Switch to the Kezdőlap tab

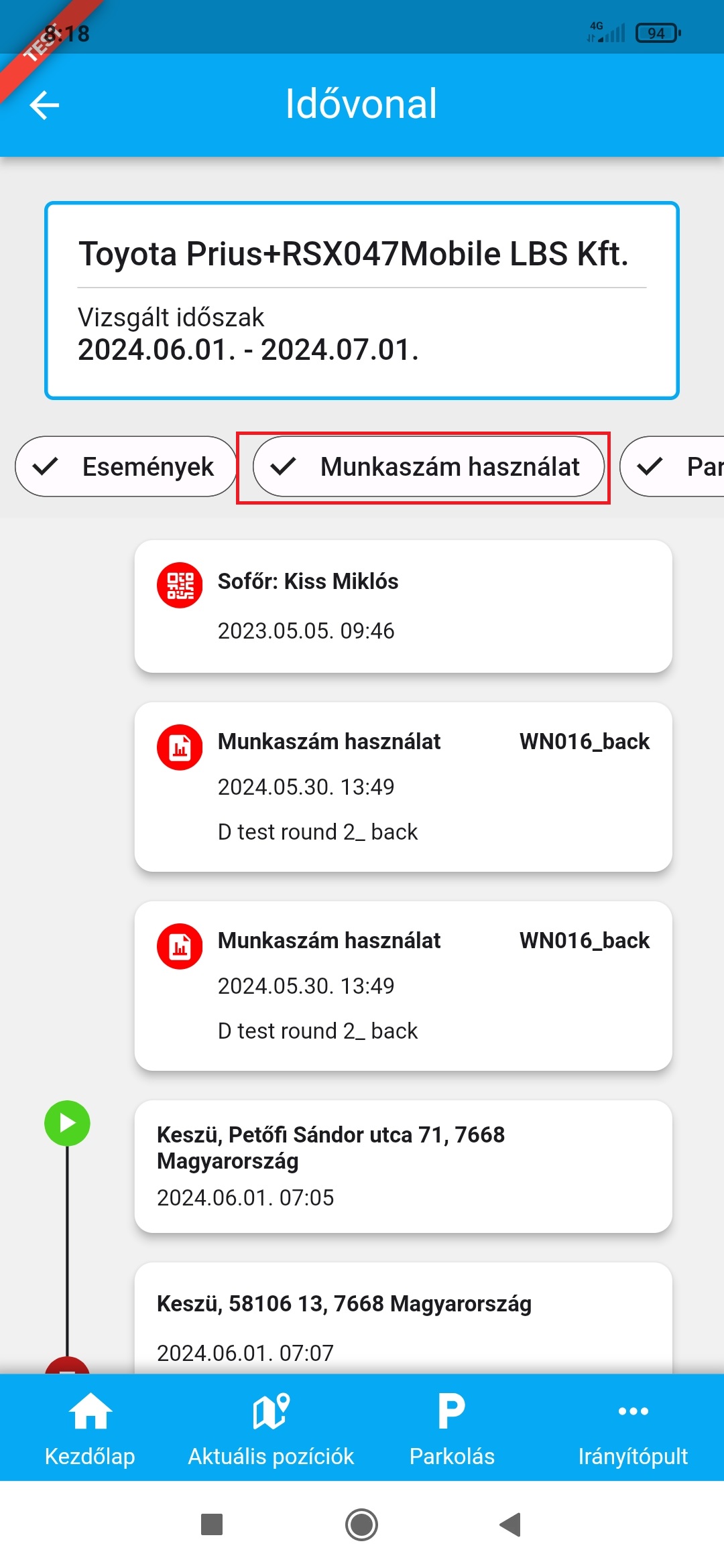click(x=90, y=1427)
